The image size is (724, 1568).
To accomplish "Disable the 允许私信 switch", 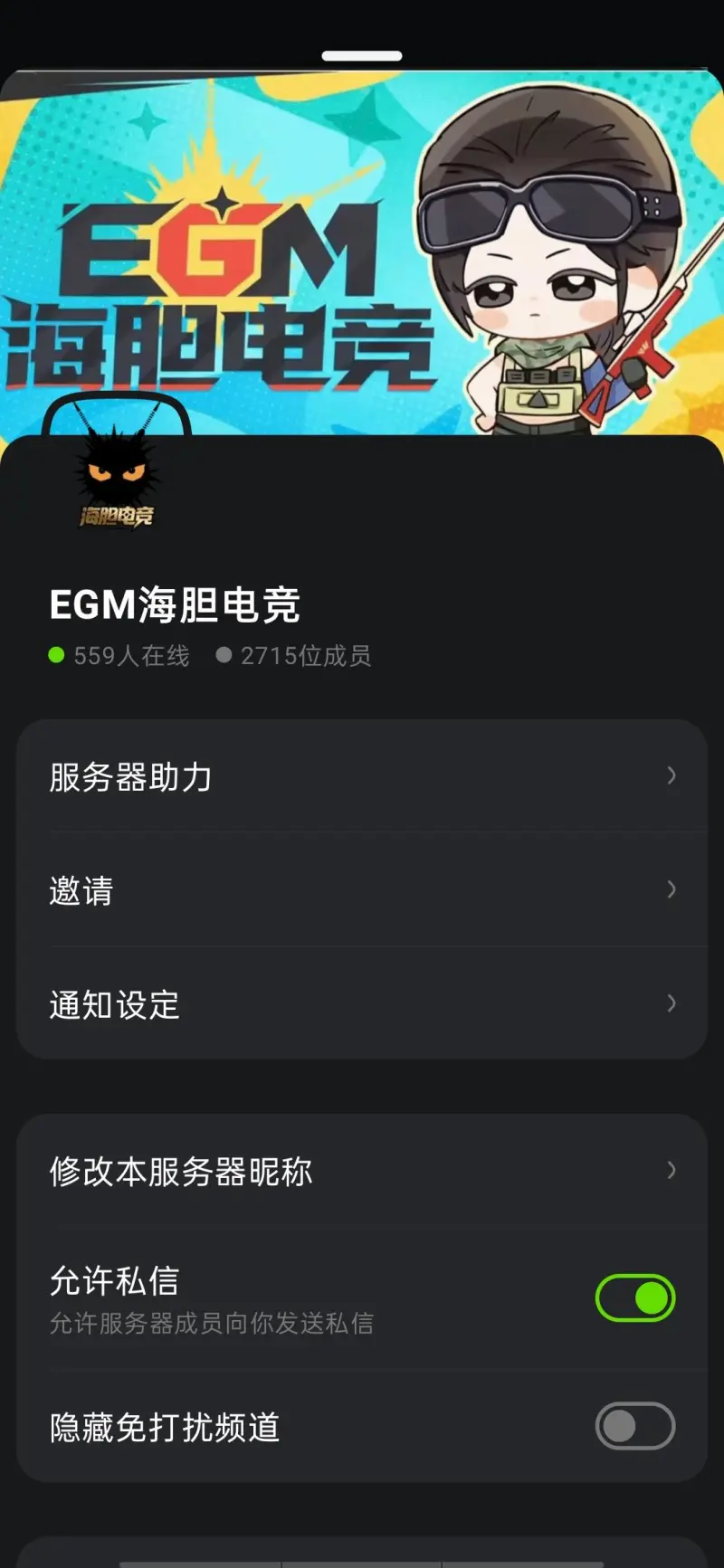I will click(x=634, y=1297).
